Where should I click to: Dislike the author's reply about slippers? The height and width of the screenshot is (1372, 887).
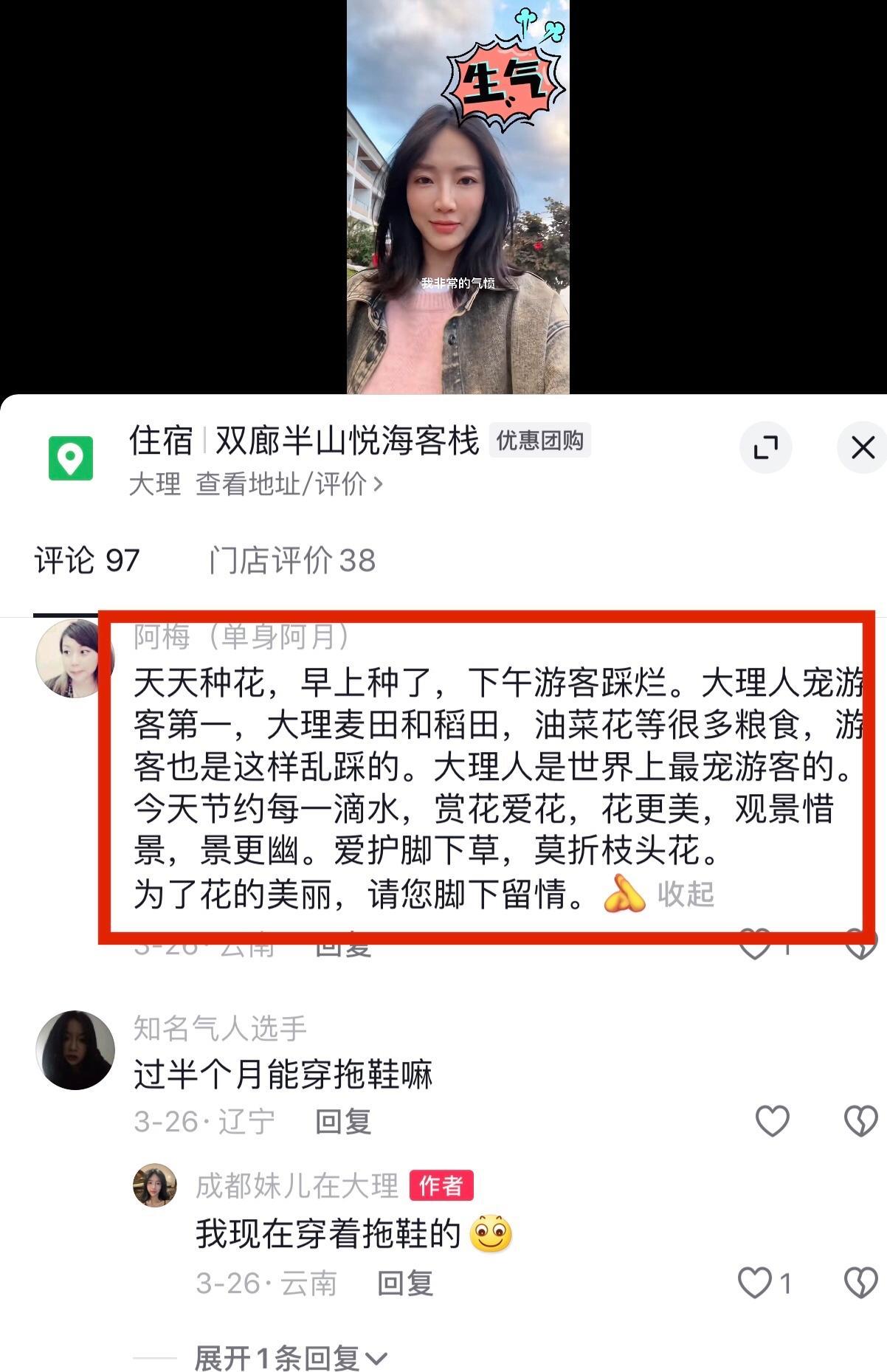(x=860, y=1283)
